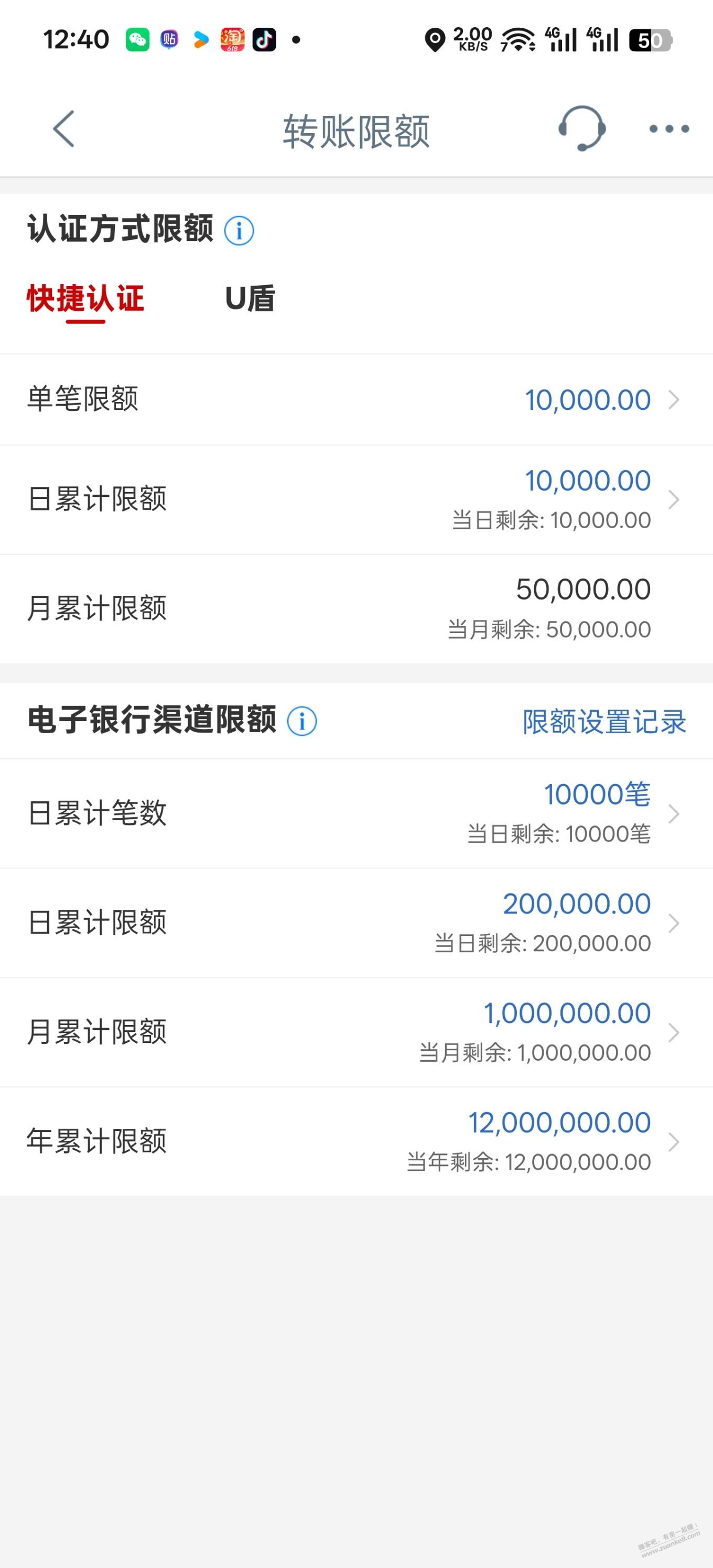
Task: Show info about 电子银行渠道限额
Action: point(302,721)
